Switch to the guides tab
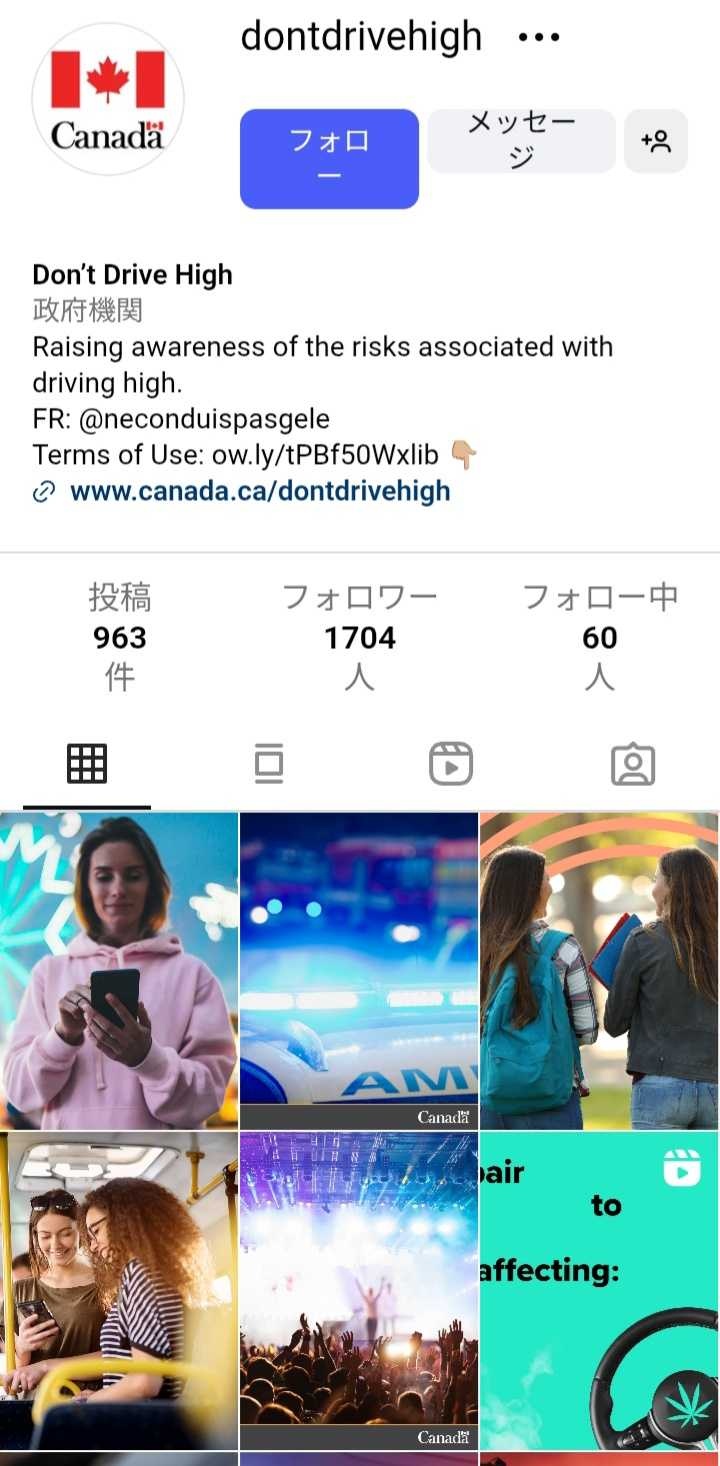 click(268, 764)
